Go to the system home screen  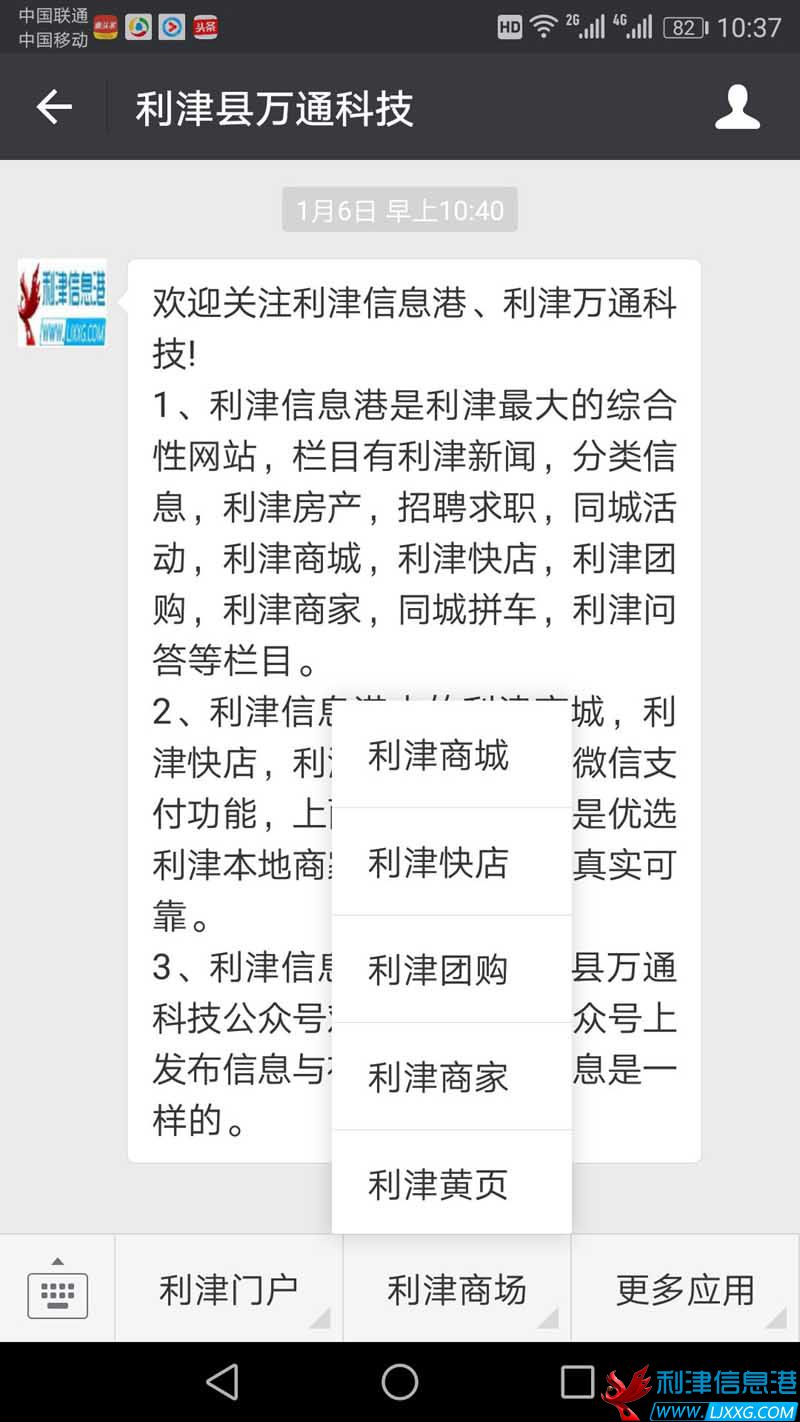[400, 1382]
